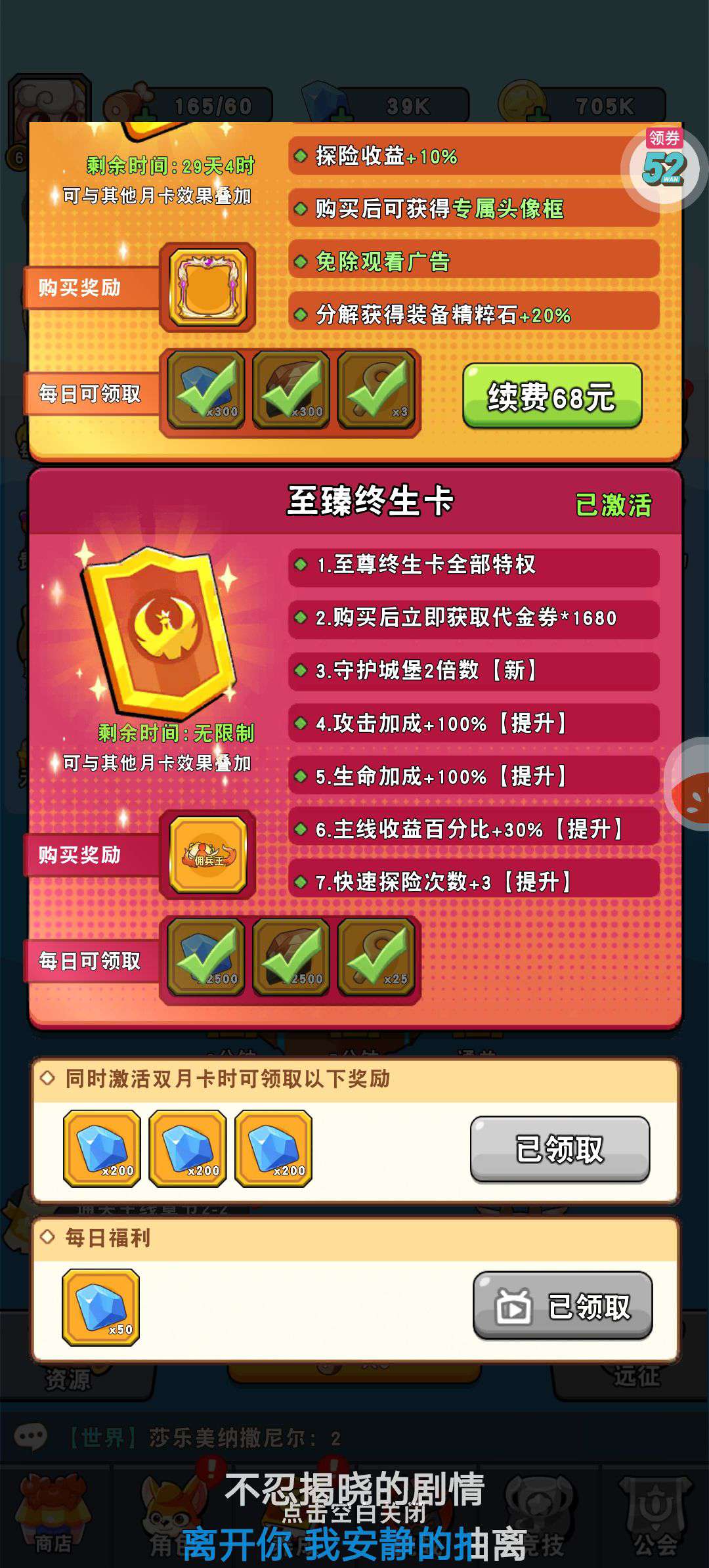Tap the x50 gem in 每日福利
This screenshot has width=709, height=1568.
point(101,1307)
